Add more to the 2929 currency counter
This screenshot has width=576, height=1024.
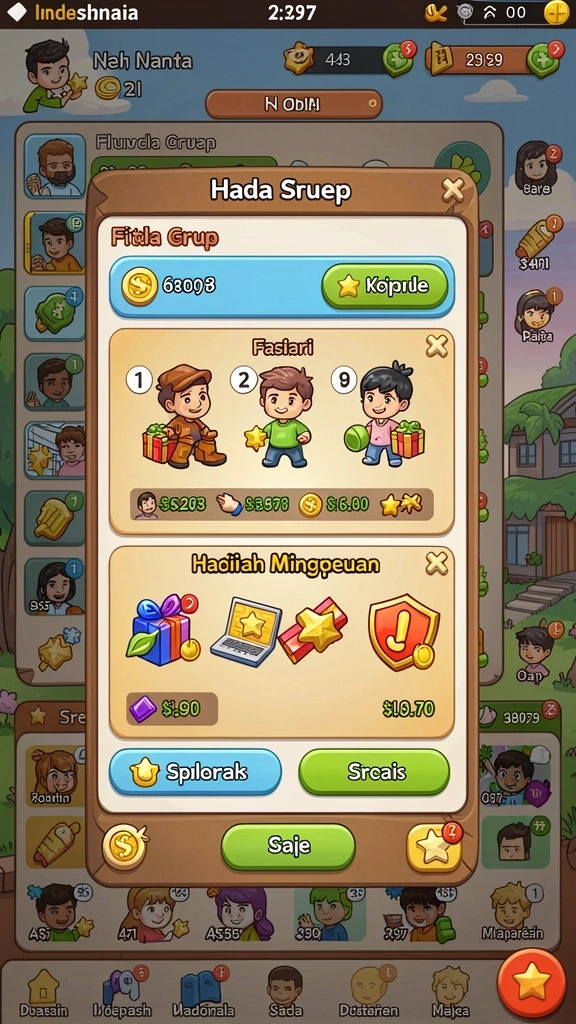[545, 59]
